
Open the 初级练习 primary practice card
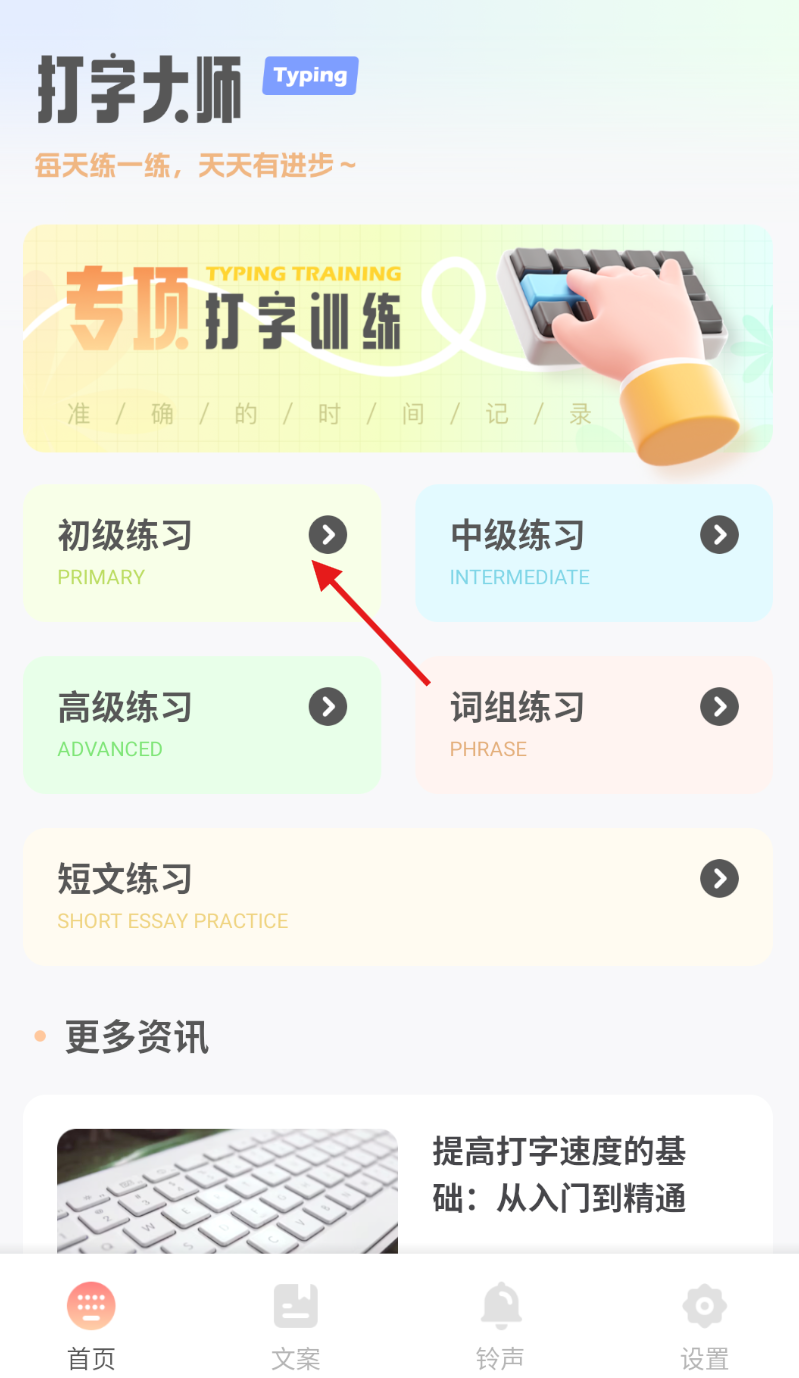202,553
